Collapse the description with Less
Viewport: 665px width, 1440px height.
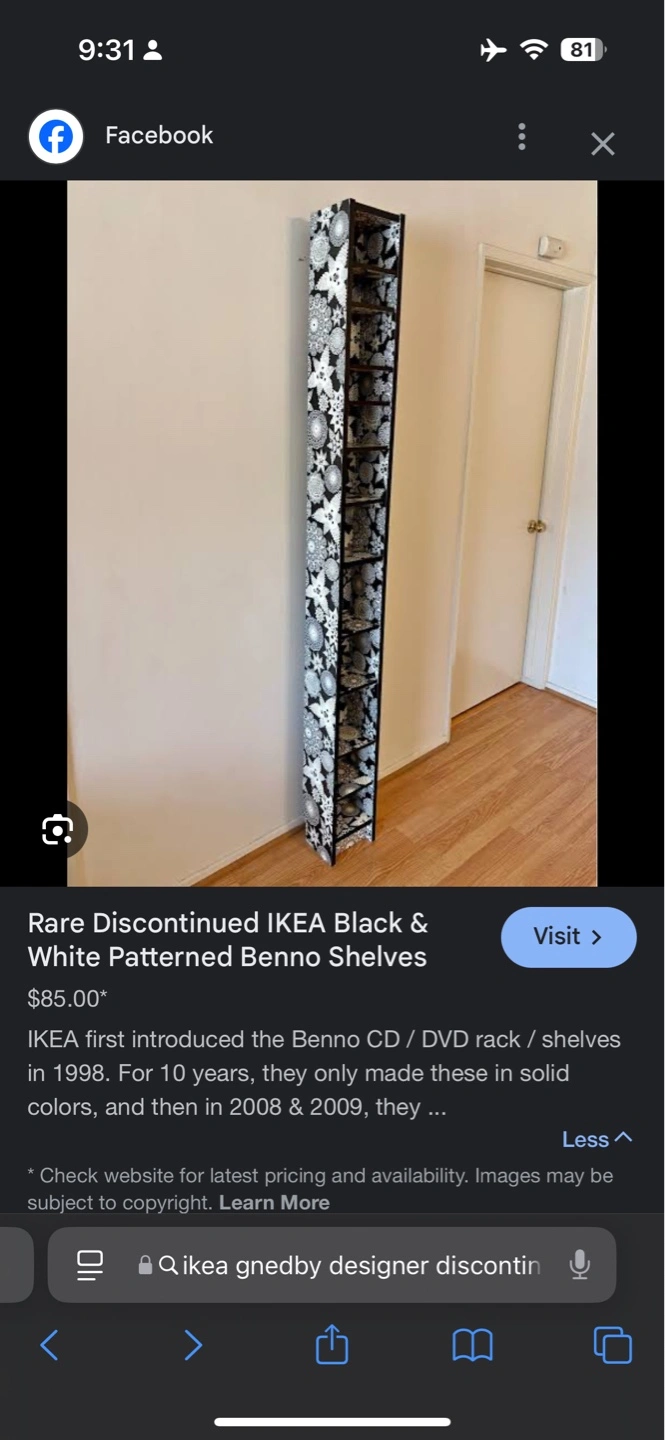point(597,1139)
